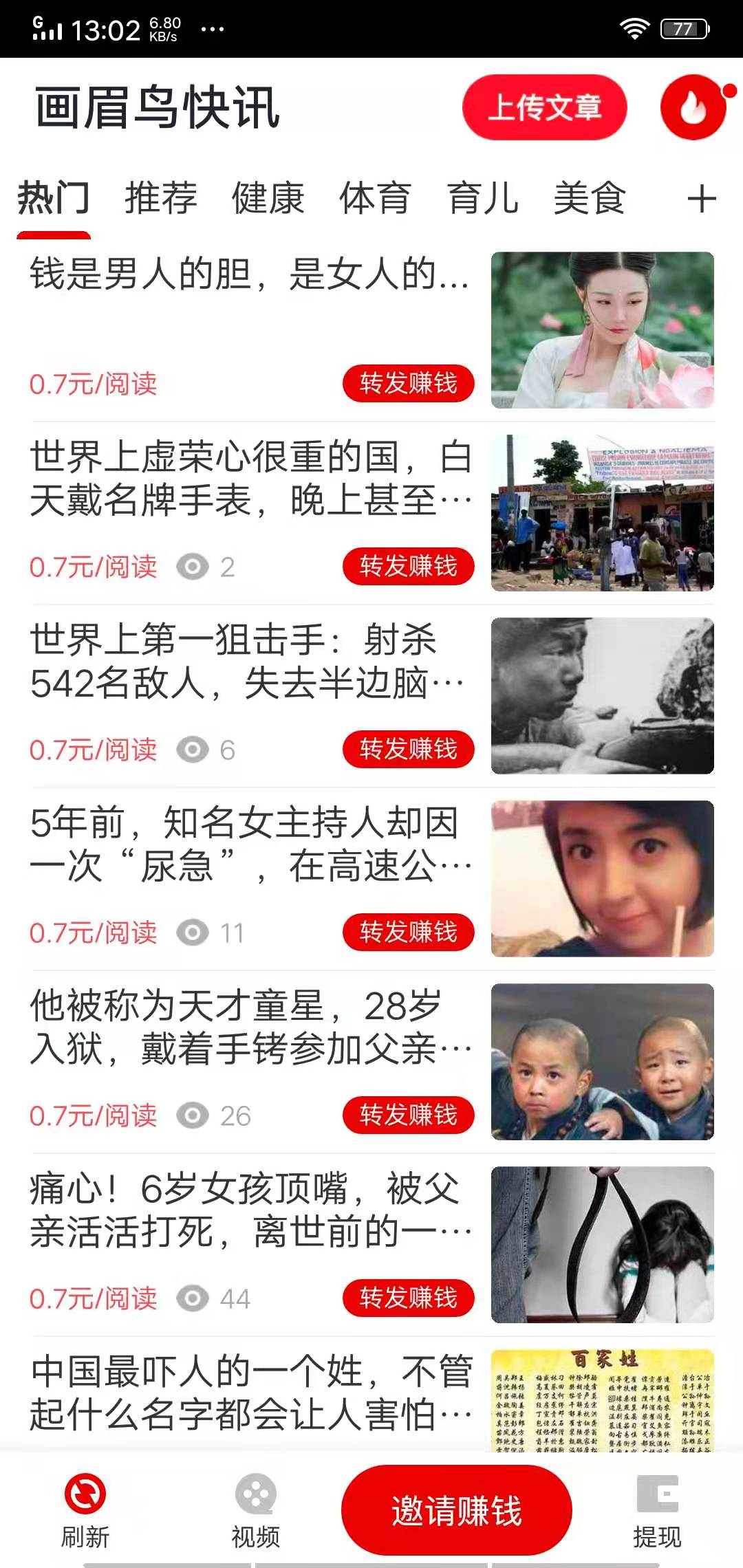Viewport: 743px width, 1568px height.
Task: Go to the 美食 tab
Action: (590, 199)
